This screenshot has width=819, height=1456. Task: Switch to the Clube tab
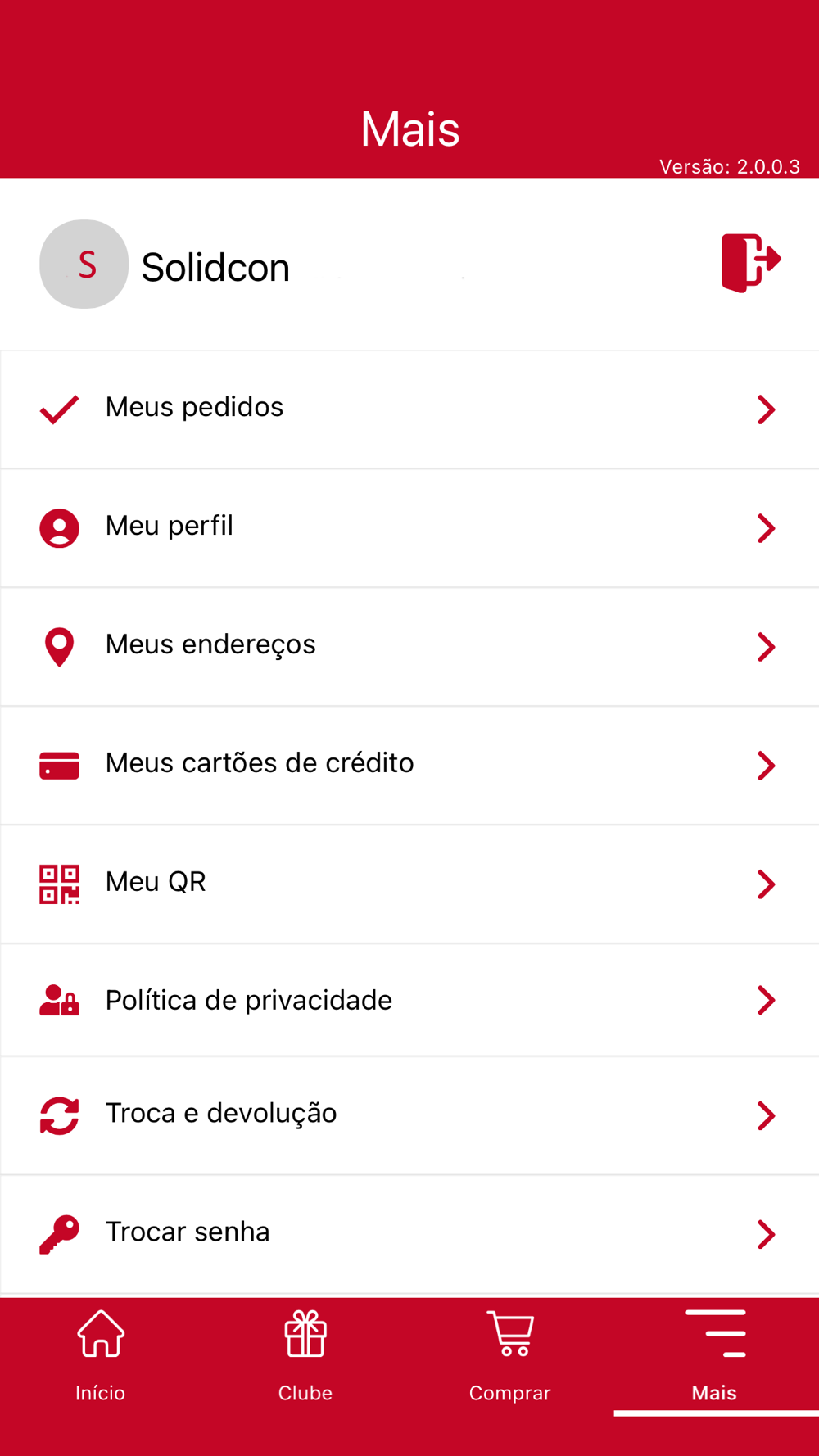(x=305, y=1354)
